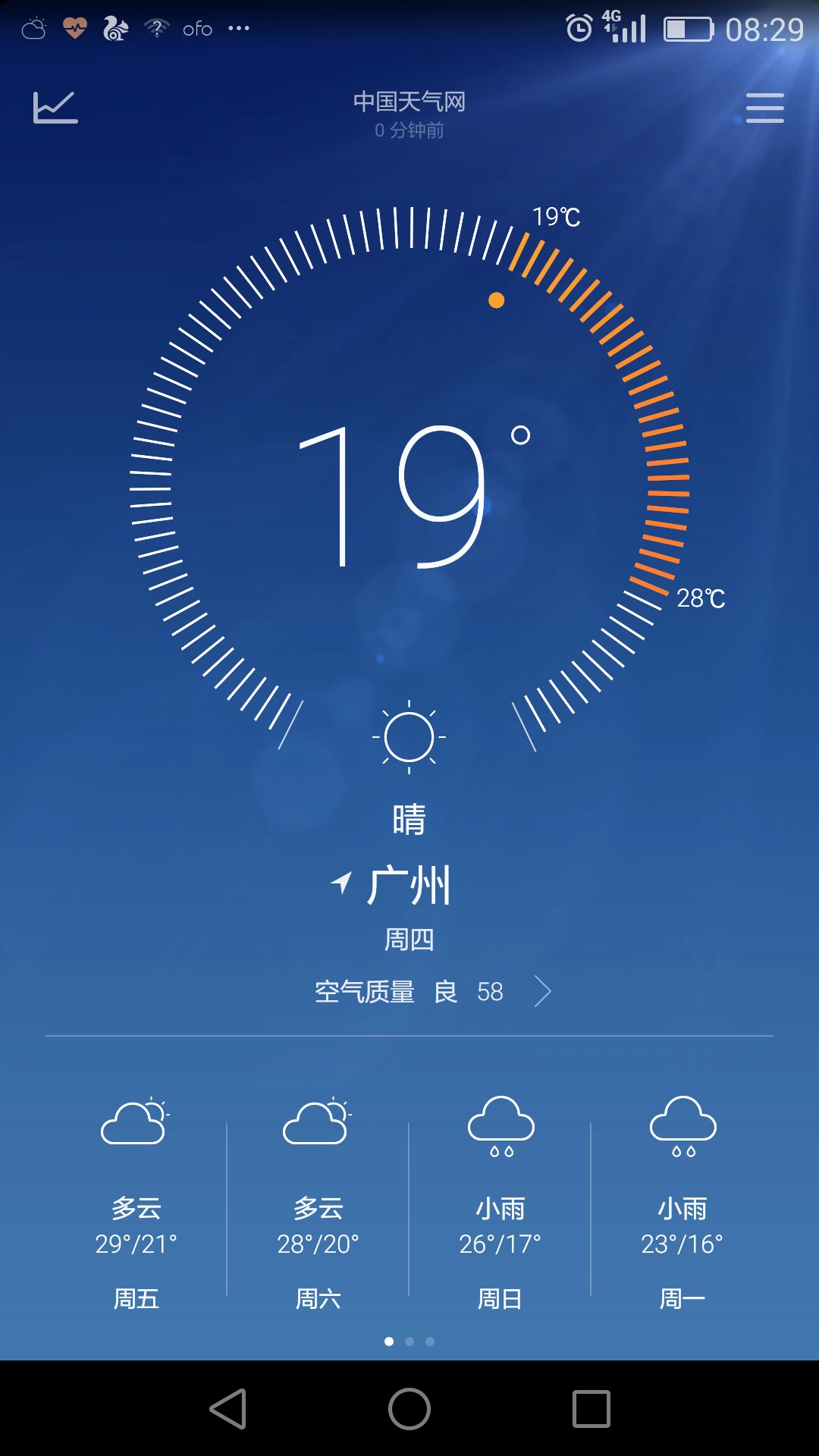819x1456 pixels.
Task: Open the hamburger menu
Action: pyautogui.click(x=764, y=108)
